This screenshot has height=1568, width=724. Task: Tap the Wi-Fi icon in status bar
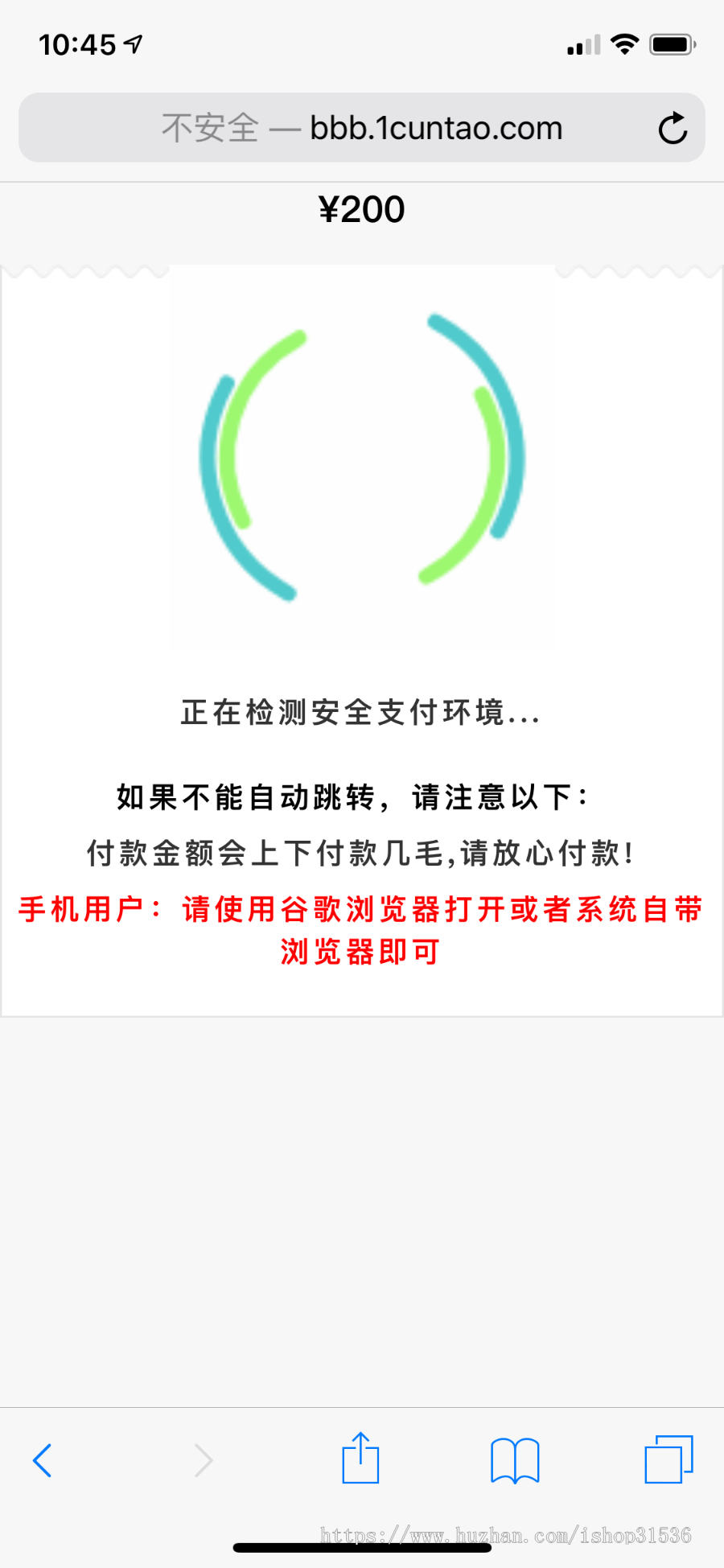623,43
